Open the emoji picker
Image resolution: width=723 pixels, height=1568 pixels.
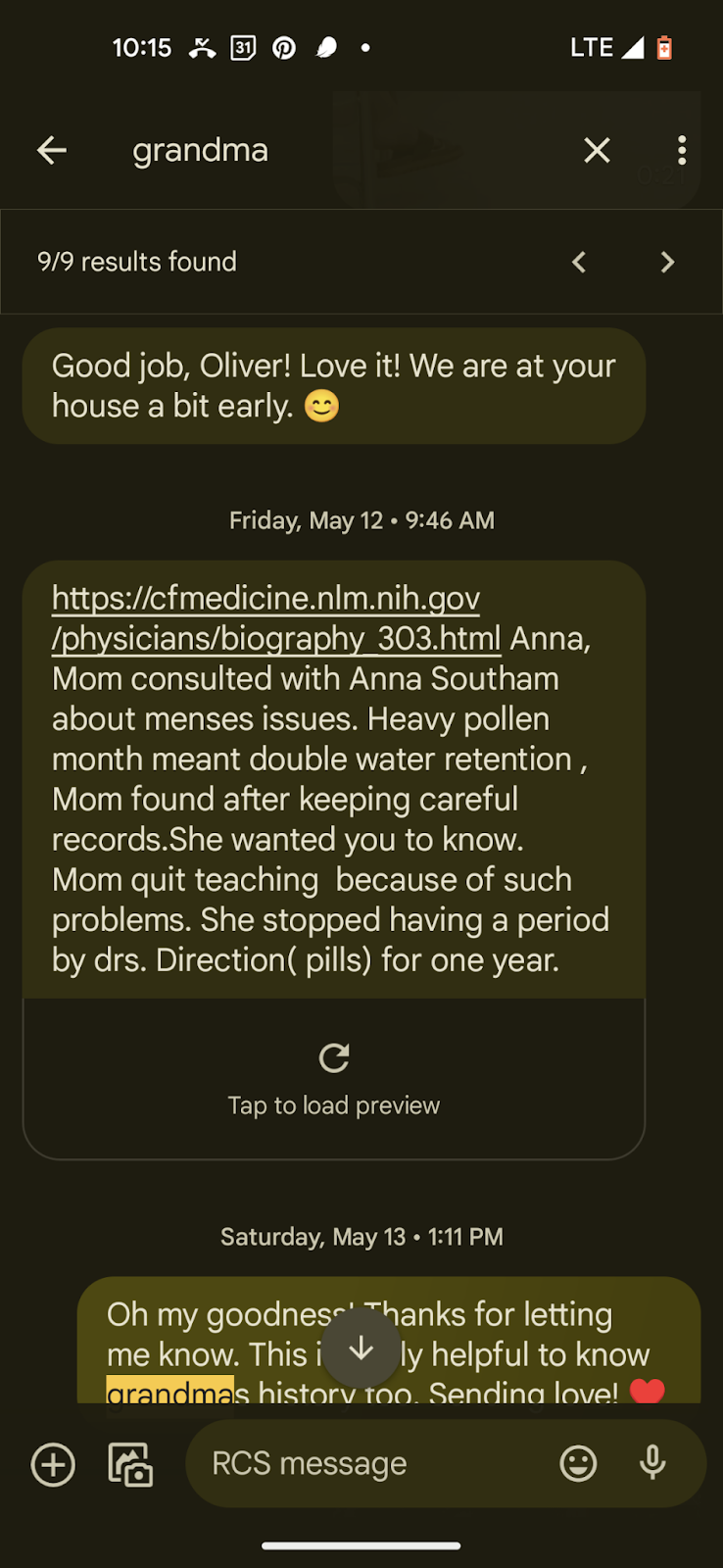(x=578, y=1464)
